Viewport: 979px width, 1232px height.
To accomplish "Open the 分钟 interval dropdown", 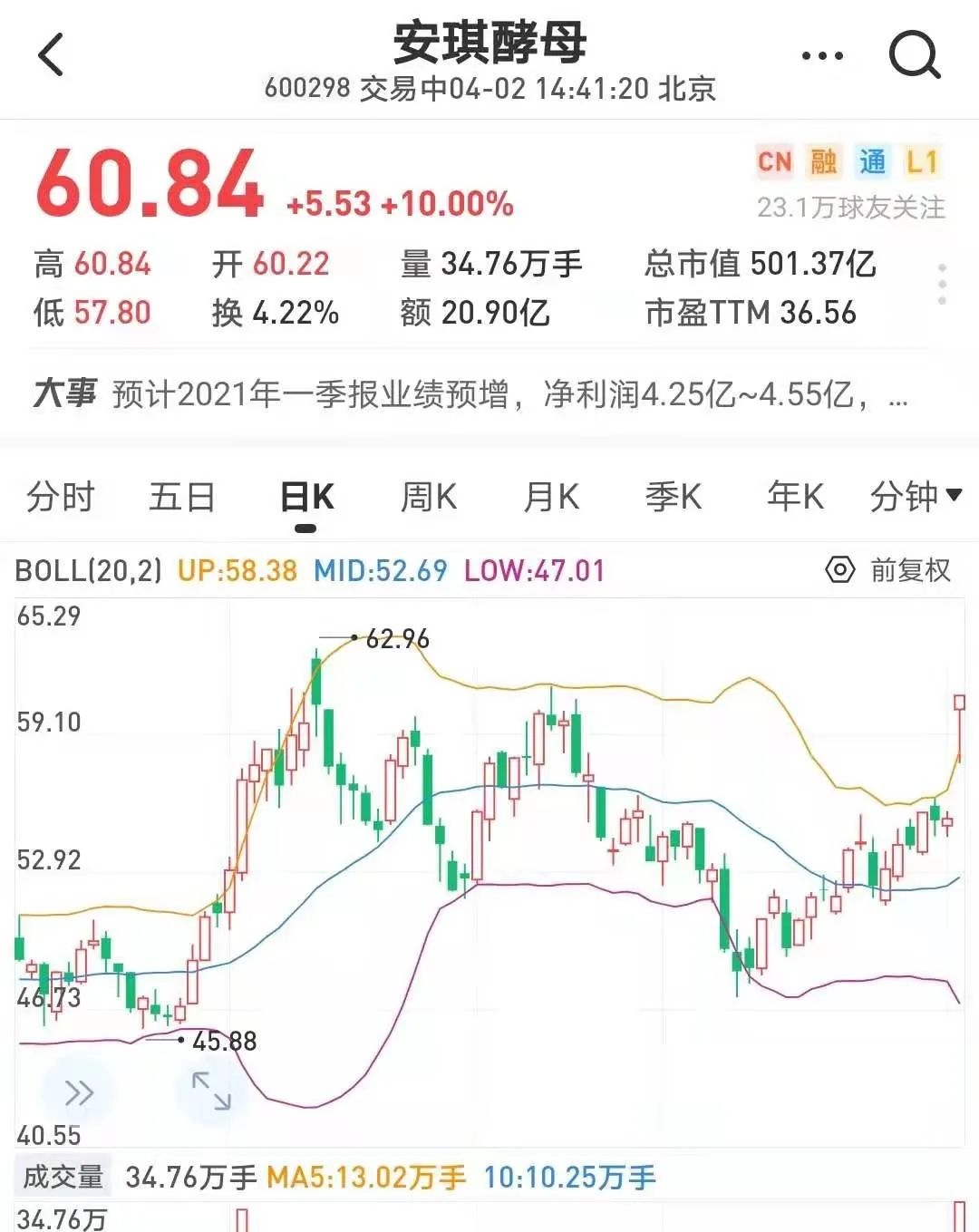I will 916,497.
